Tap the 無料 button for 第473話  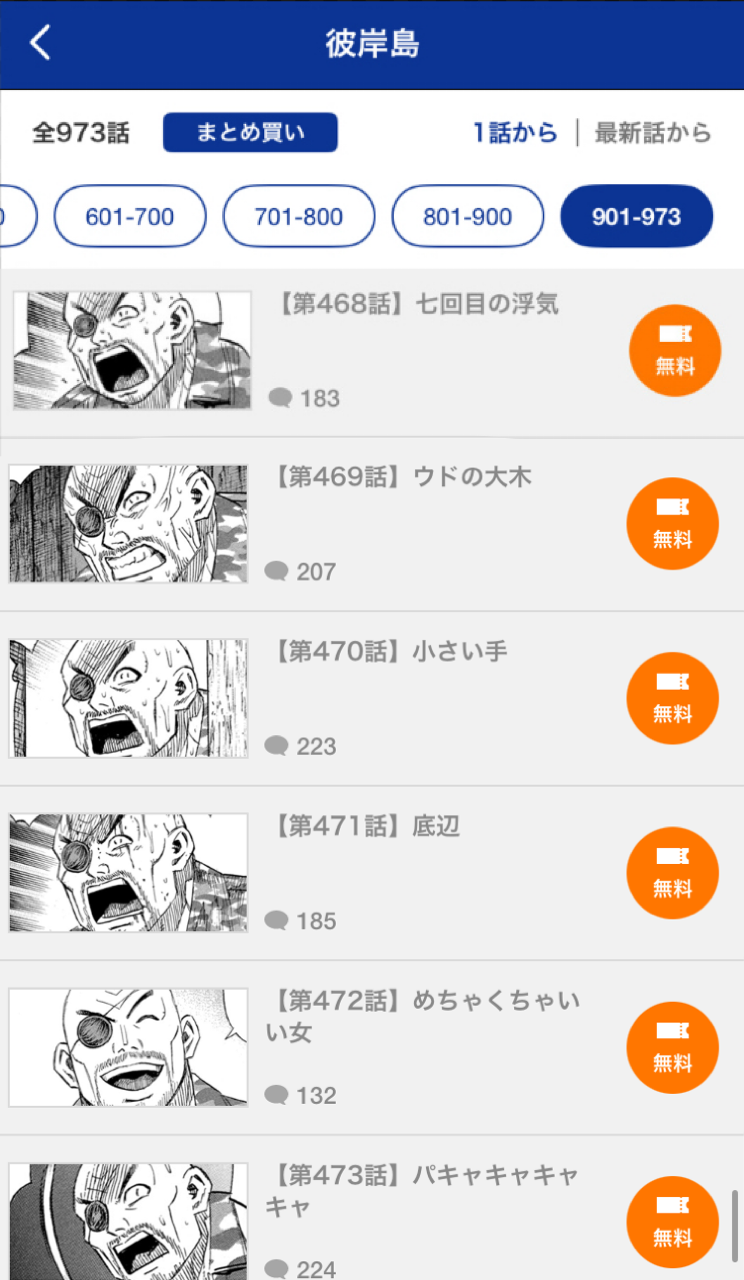673,1223
